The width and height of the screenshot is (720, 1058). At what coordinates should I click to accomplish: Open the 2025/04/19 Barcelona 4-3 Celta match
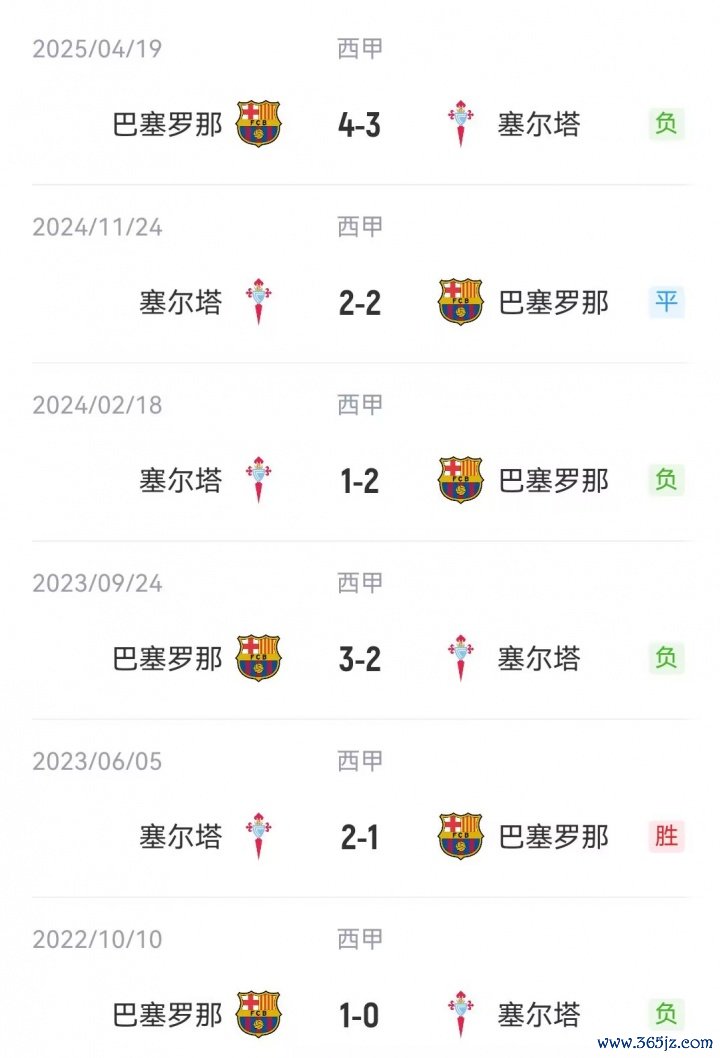359,124
